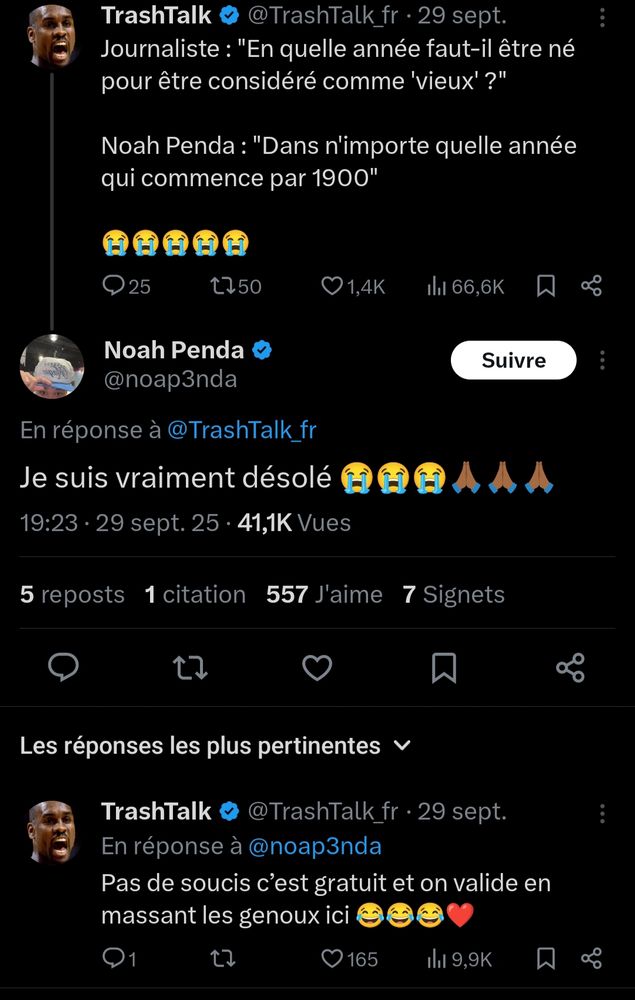Image resolution: width=635 pixels, height=1000 pixels.
Task: Open the @noap3nda mention in TrashTalk's reply
Action: [314, 846]
